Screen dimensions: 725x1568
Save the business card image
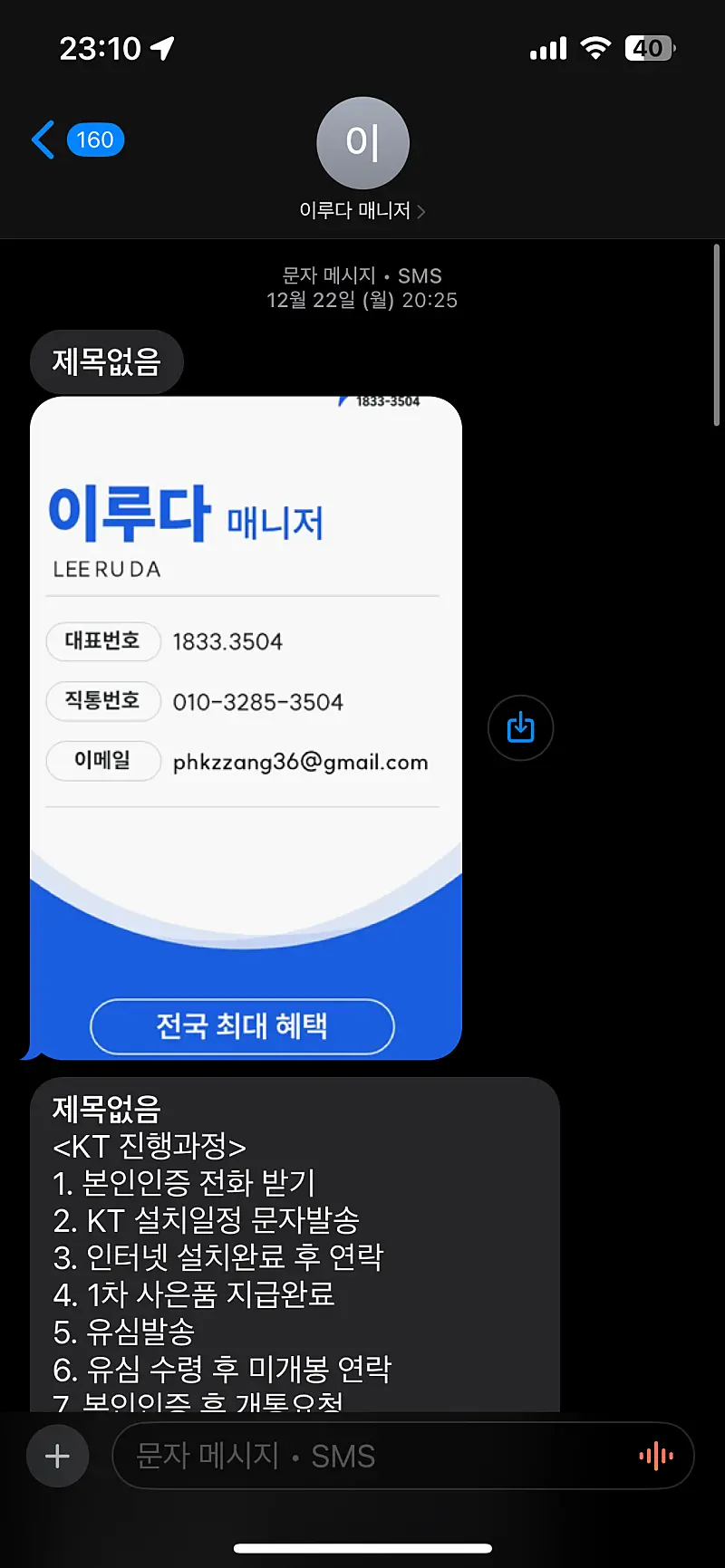tap(520, 727)
